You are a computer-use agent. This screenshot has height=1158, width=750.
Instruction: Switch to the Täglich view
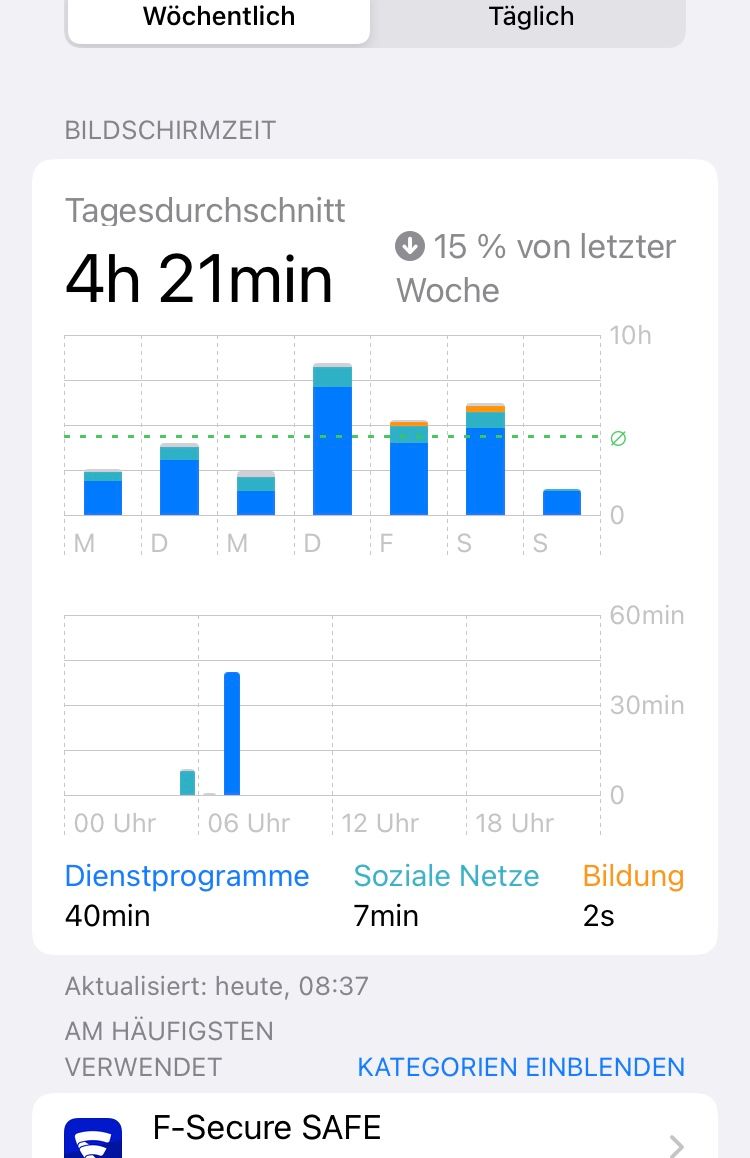[x=530, y=17]
